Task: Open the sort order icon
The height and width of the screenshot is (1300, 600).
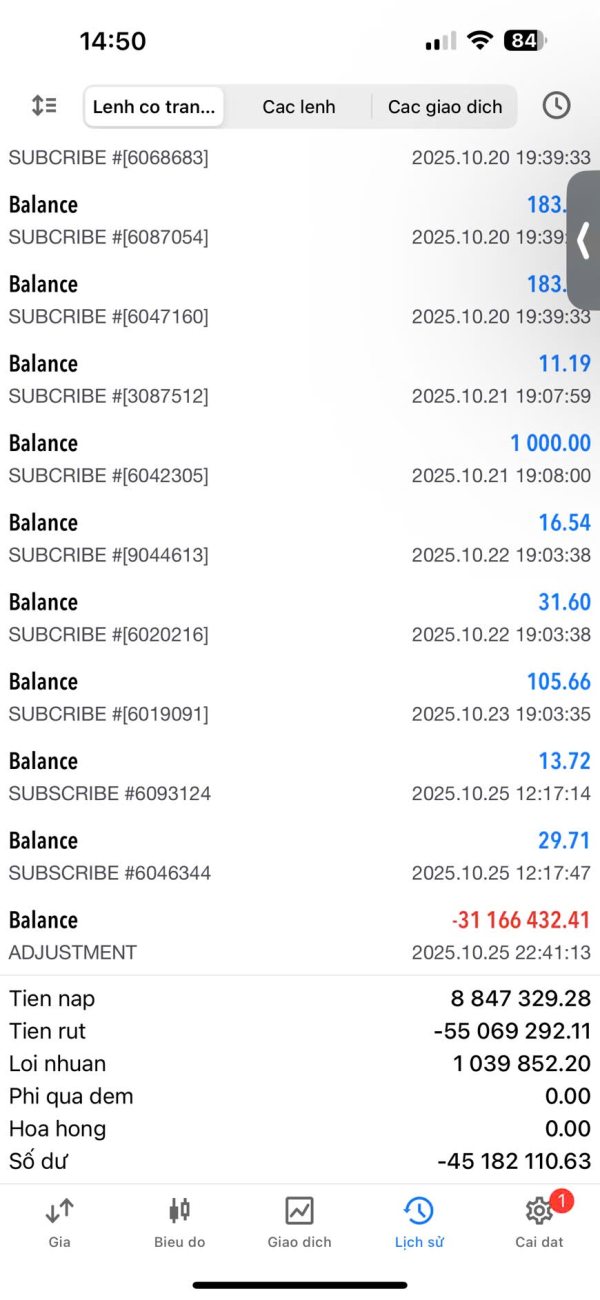Action: tap(44, 105)
